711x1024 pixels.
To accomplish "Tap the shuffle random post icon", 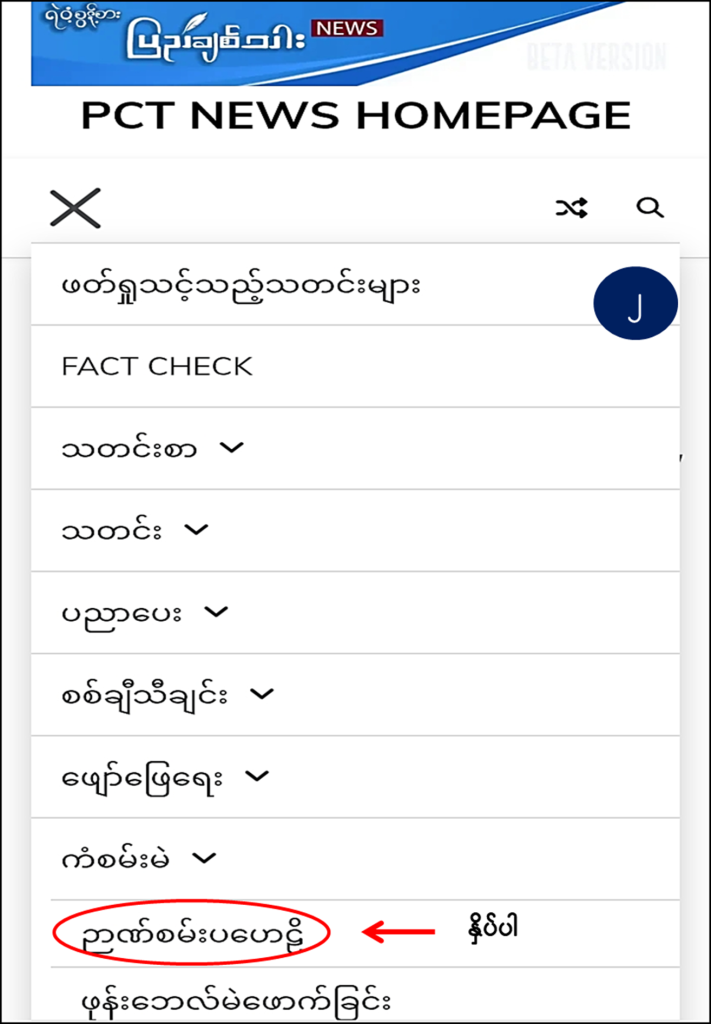I will (571, 208).
